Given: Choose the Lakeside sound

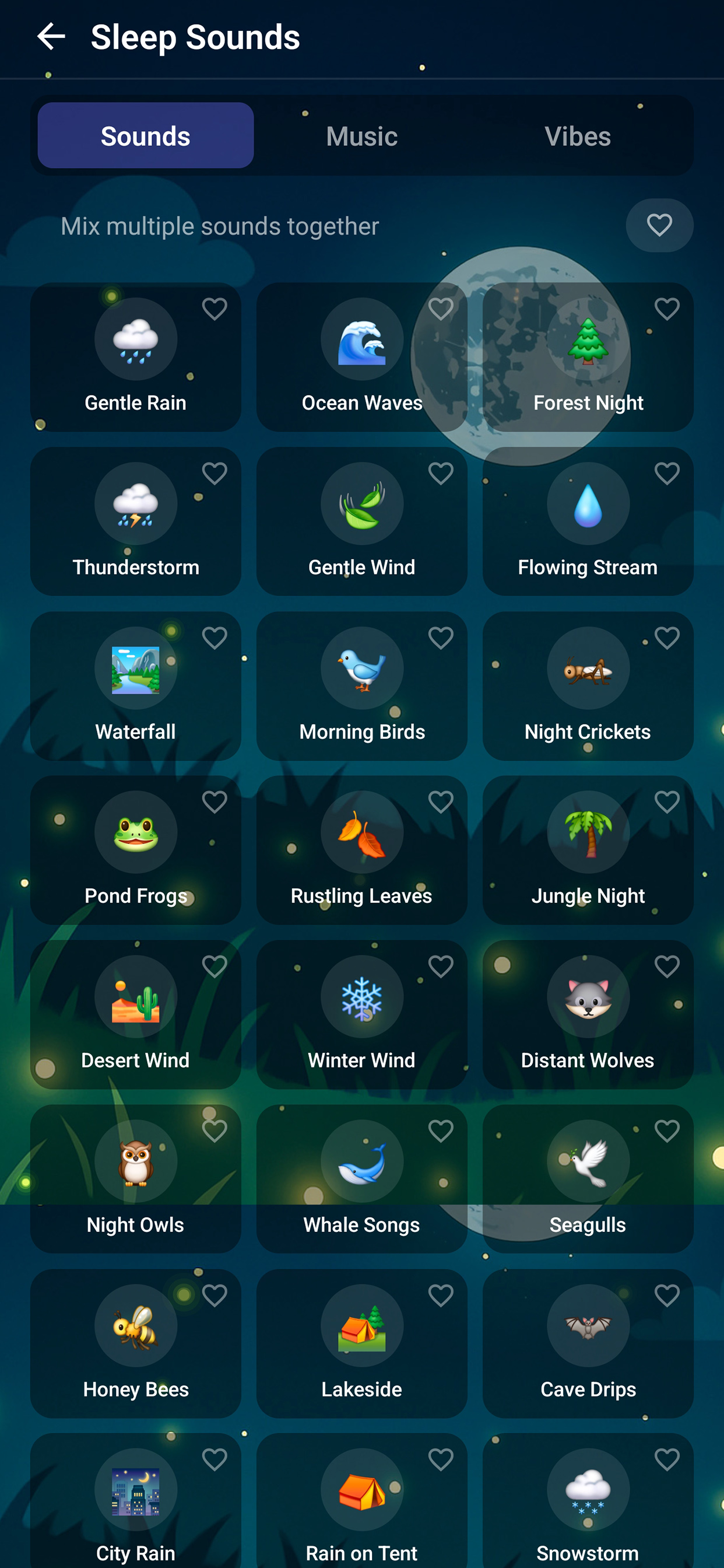Looking at the screenshot, I should click(361, 1343).
